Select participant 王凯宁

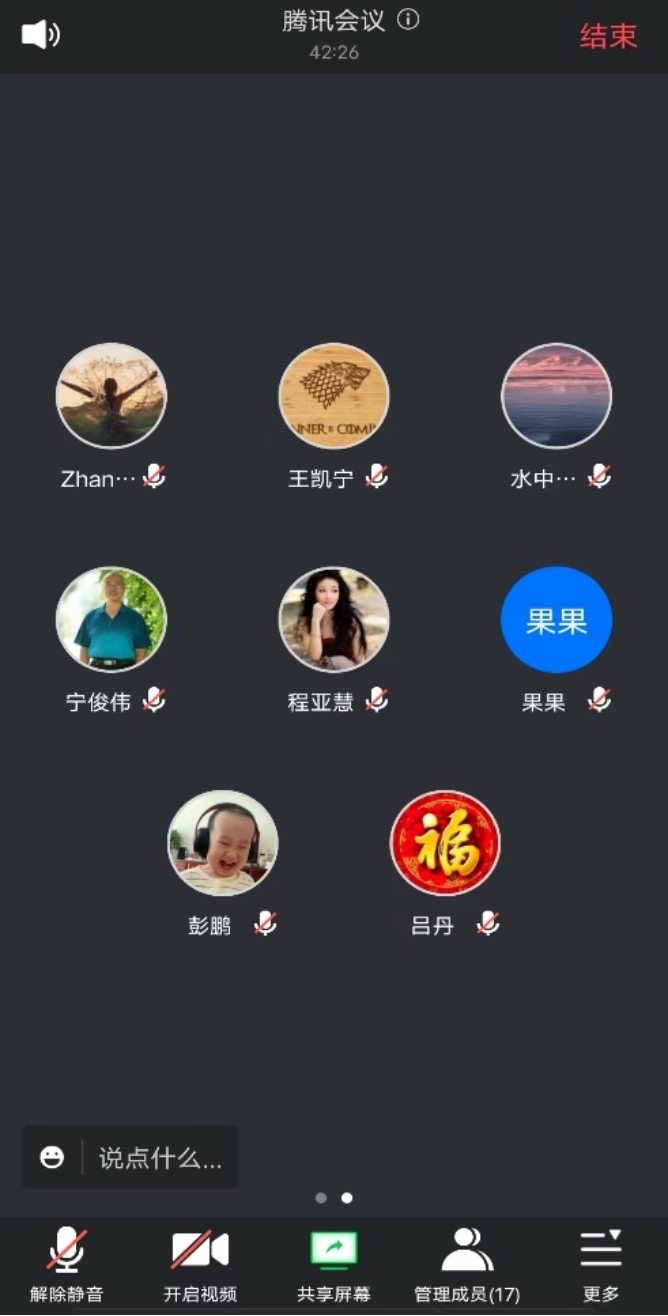pos(334,397)
